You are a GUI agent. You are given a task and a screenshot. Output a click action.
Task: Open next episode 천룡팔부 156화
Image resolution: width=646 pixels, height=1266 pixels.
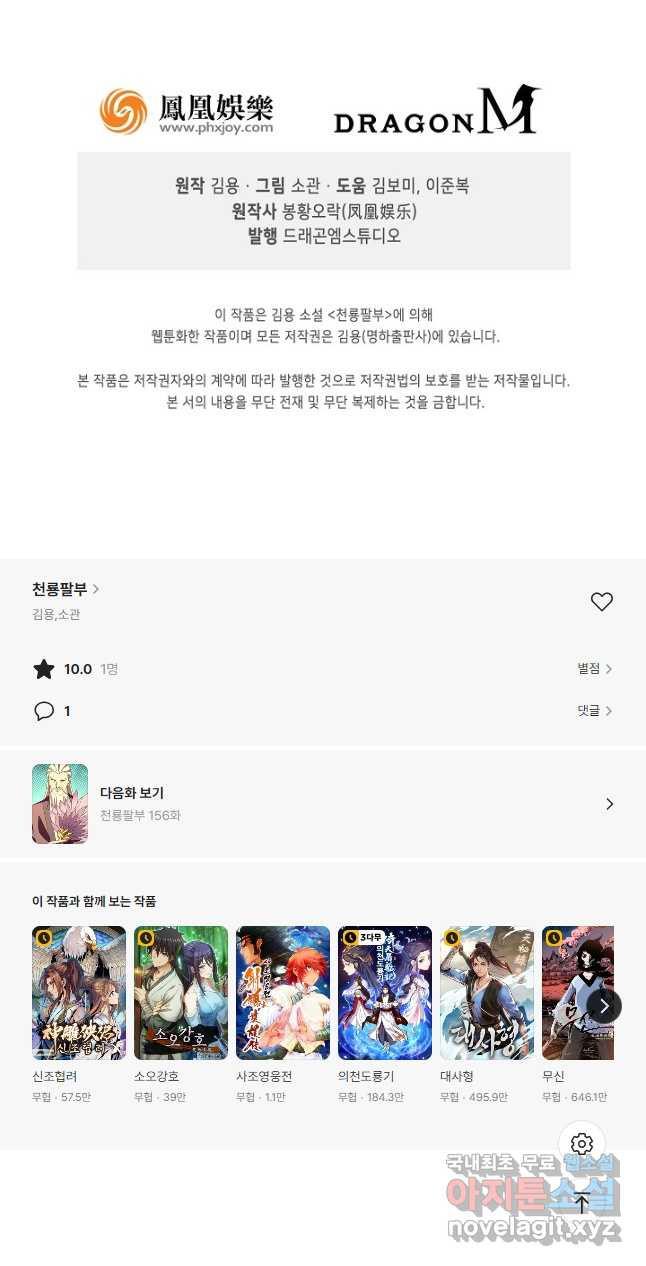coord(322,804)
